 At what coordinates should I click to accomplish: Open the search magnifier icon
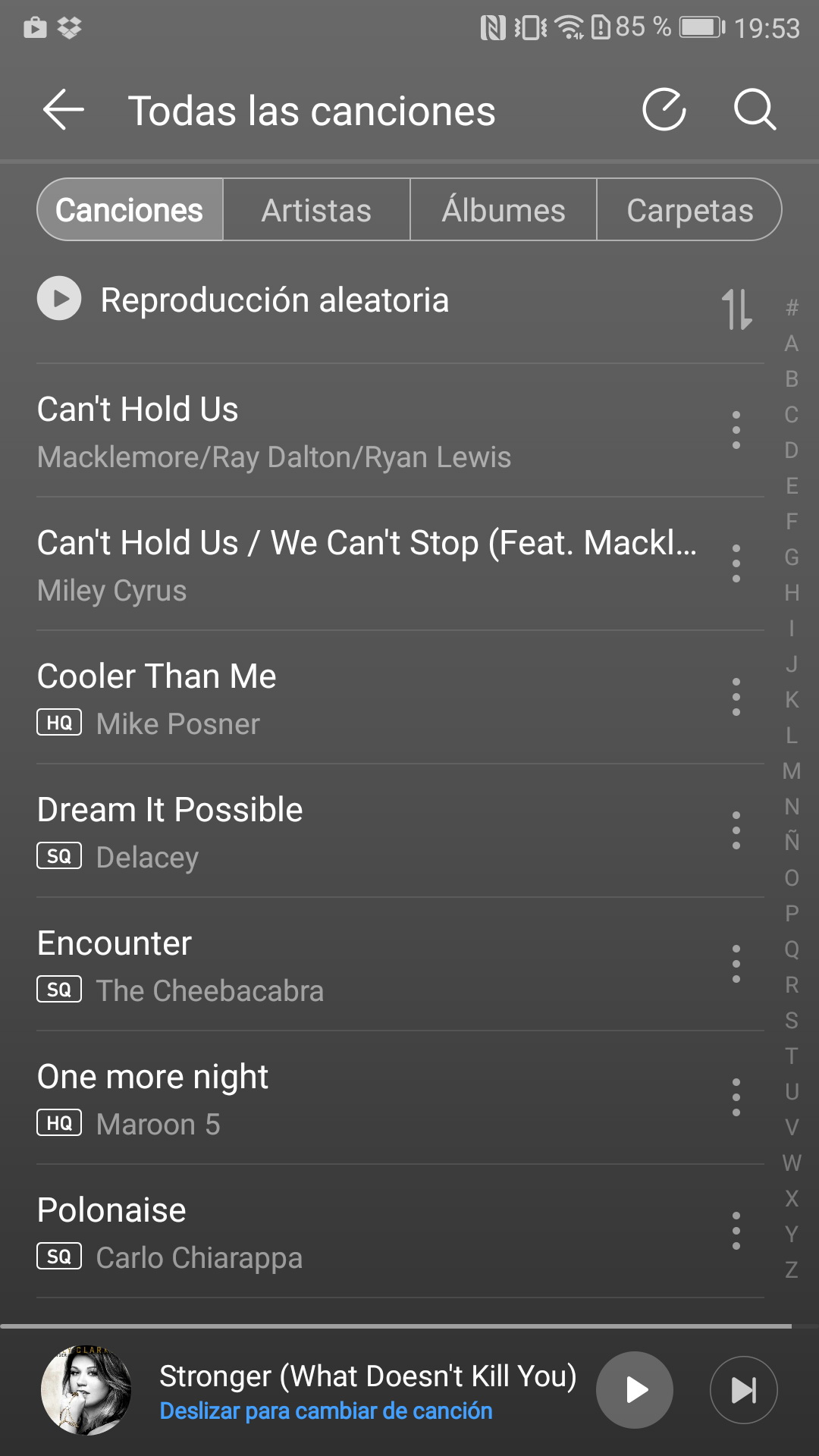[x=755, y=111]
